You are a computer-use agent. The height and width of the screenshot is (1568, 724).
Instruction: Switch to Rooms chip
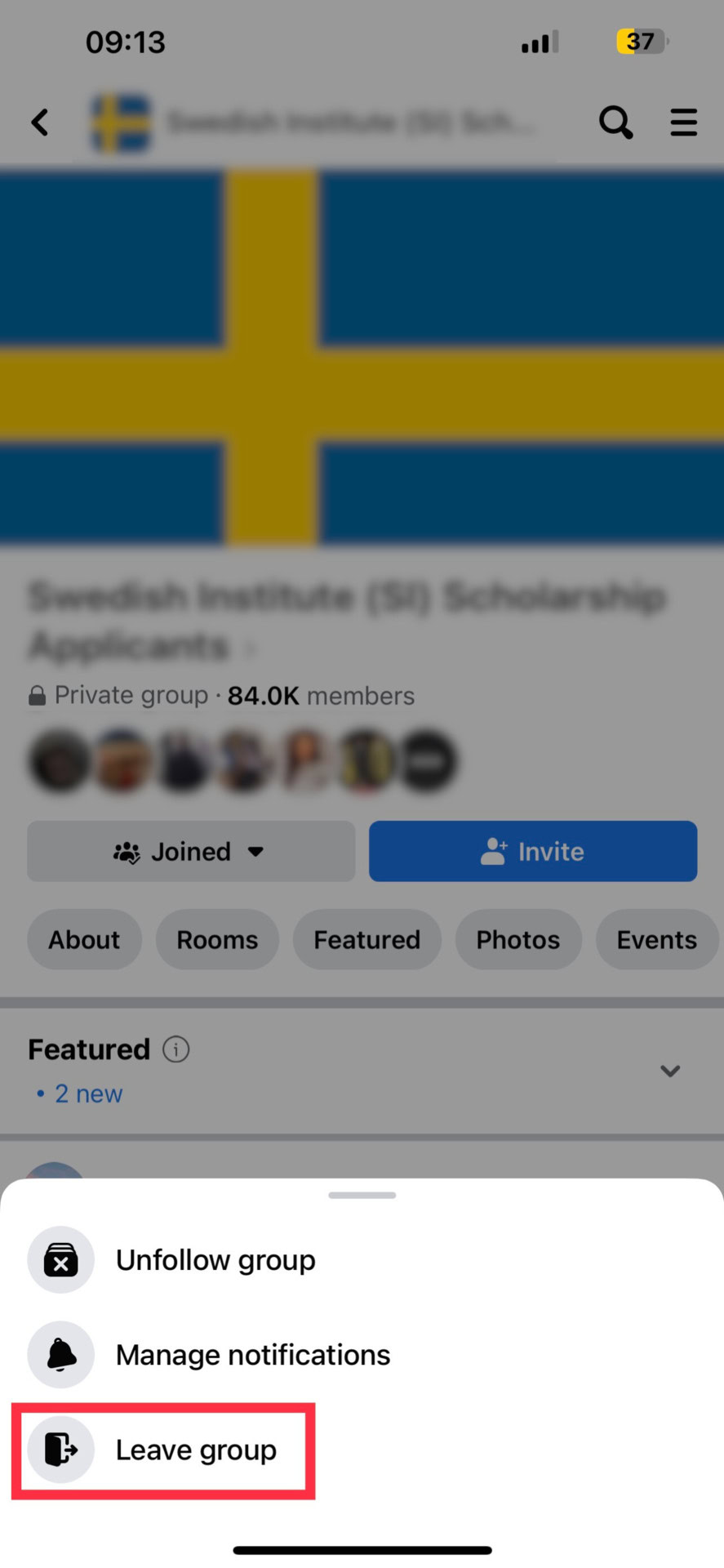(217, 939)
